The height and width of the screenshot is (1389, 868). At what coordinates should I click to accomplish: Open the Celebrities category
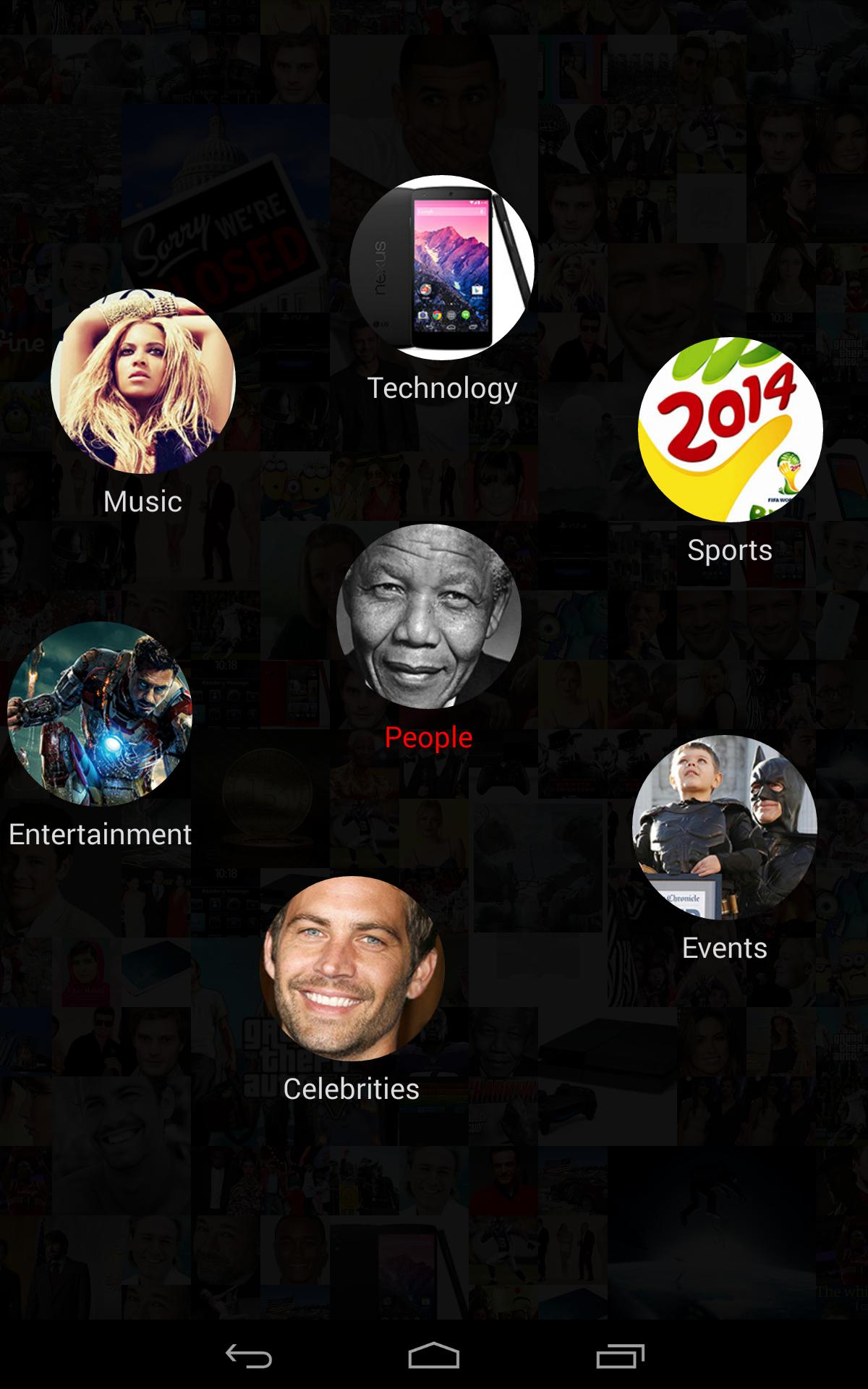pyautogui.click(x=352, y=969)
